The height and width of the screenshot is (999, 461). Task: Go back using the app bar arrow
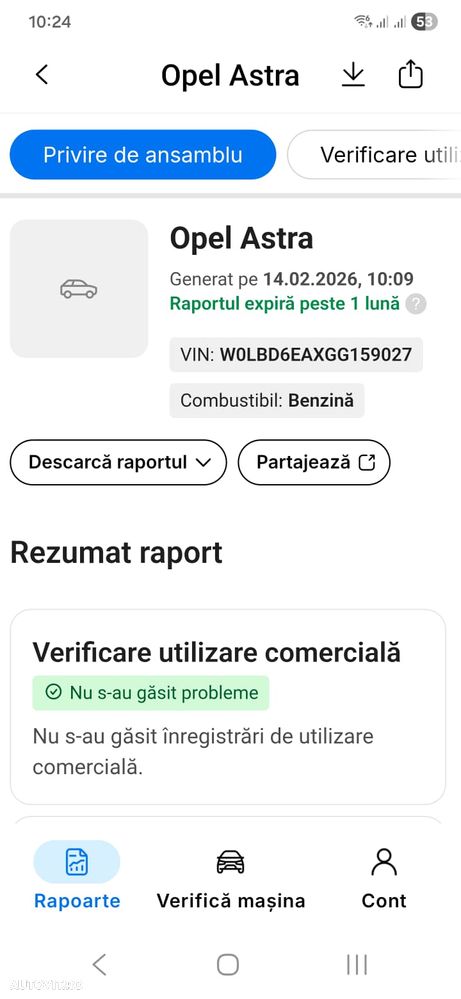click(x=41, y=75)
